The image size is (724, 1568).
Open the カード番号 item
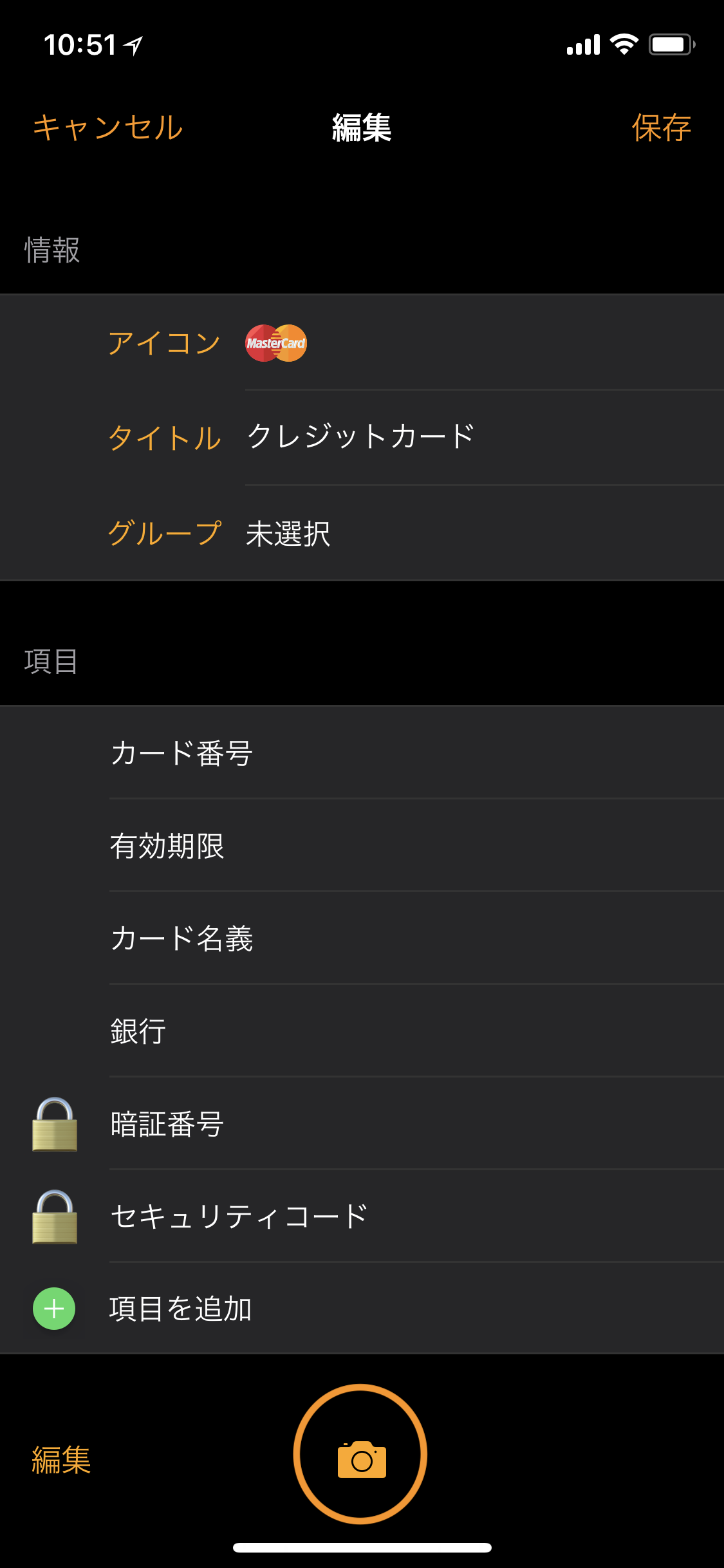[x=362, y=752]
